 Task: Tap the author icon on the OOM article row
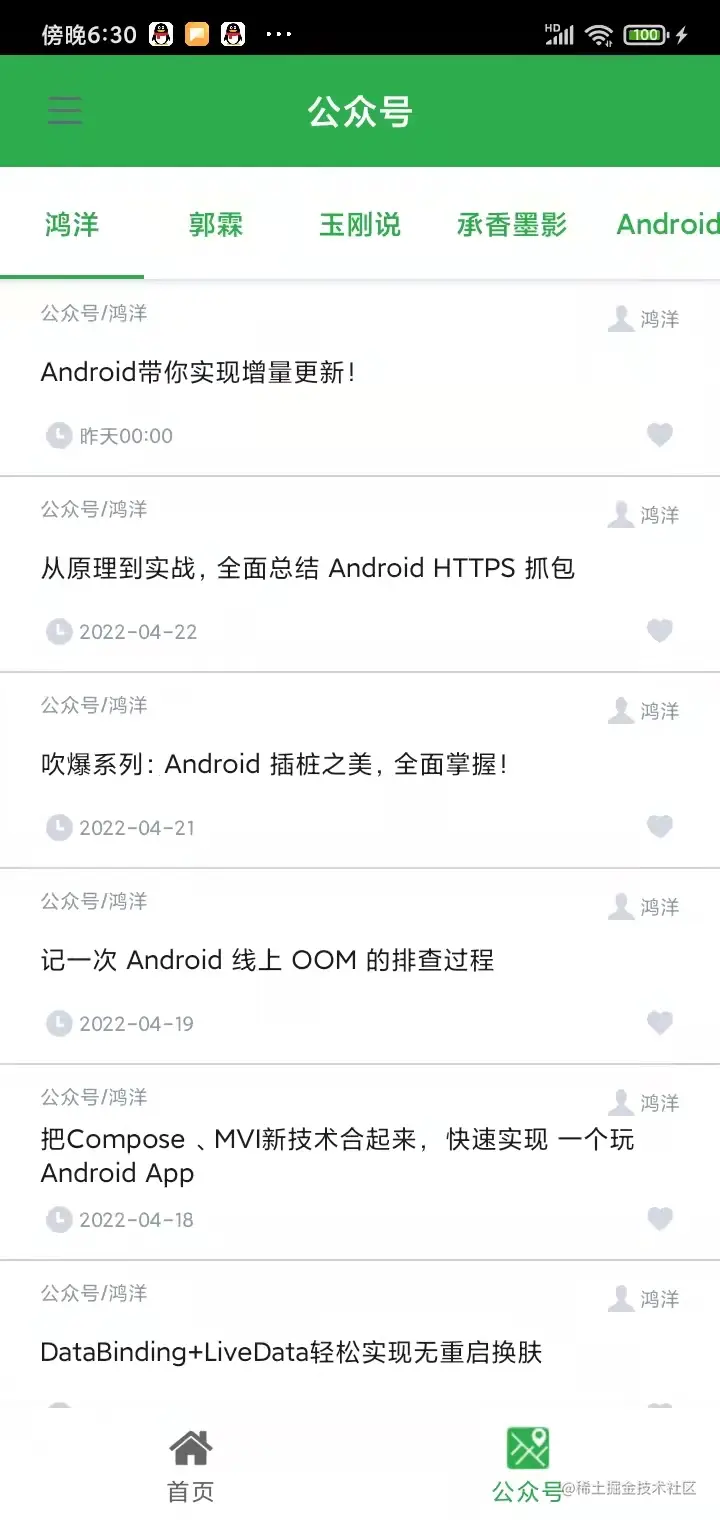tap(622, 906)
